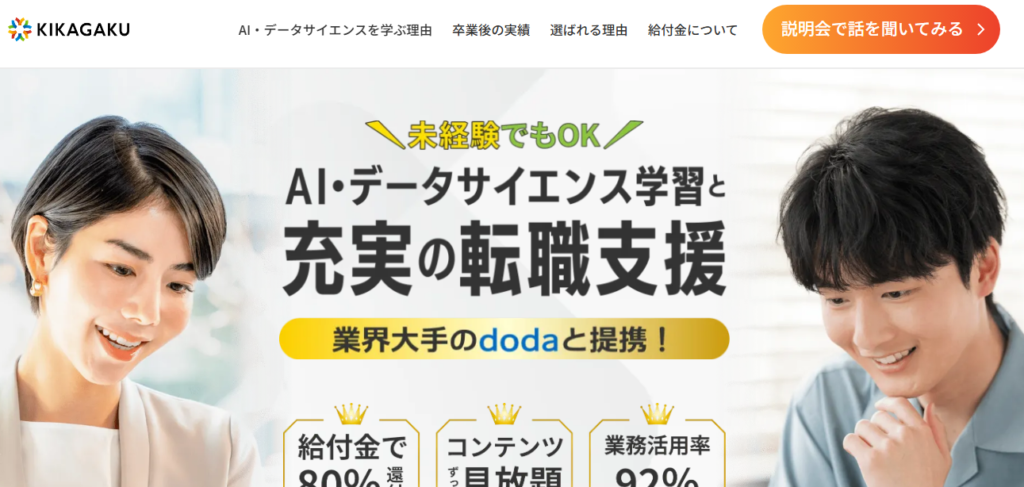1024x487 pixels.
Task: Open 選ばれる理由 nav link
Action: click(589, 30)
